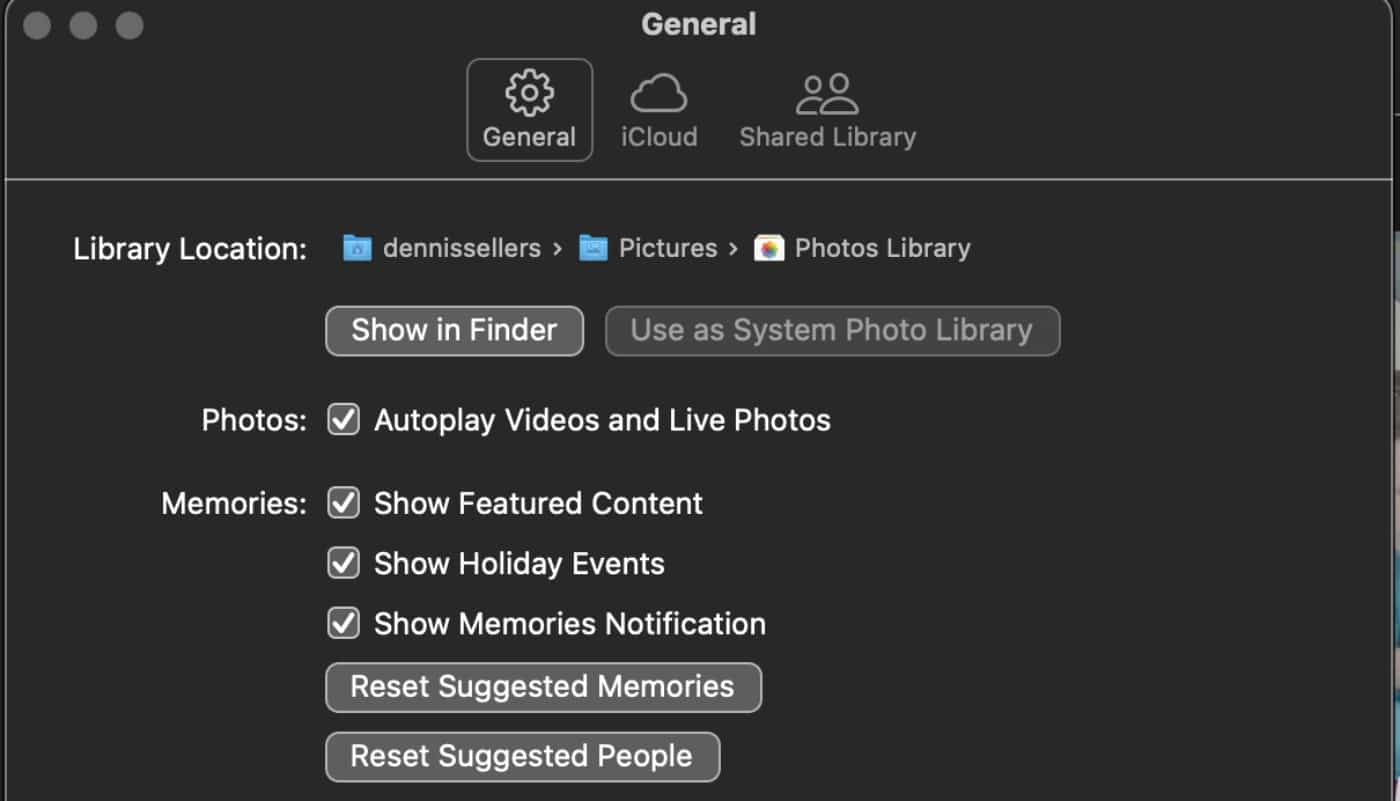
Task: Select the General settings tab
Action: 529,111
